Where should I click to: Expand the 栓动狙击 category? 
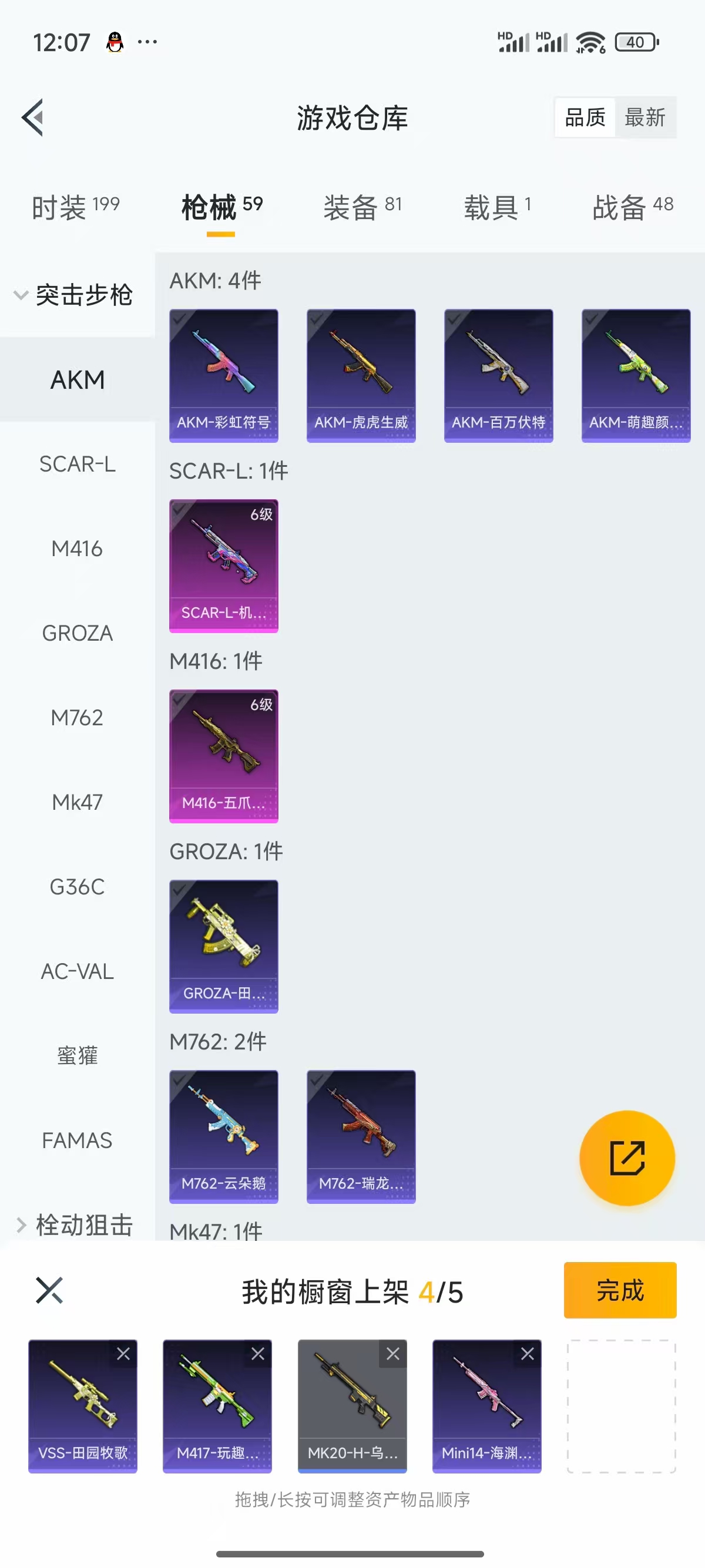[73, 1224]
